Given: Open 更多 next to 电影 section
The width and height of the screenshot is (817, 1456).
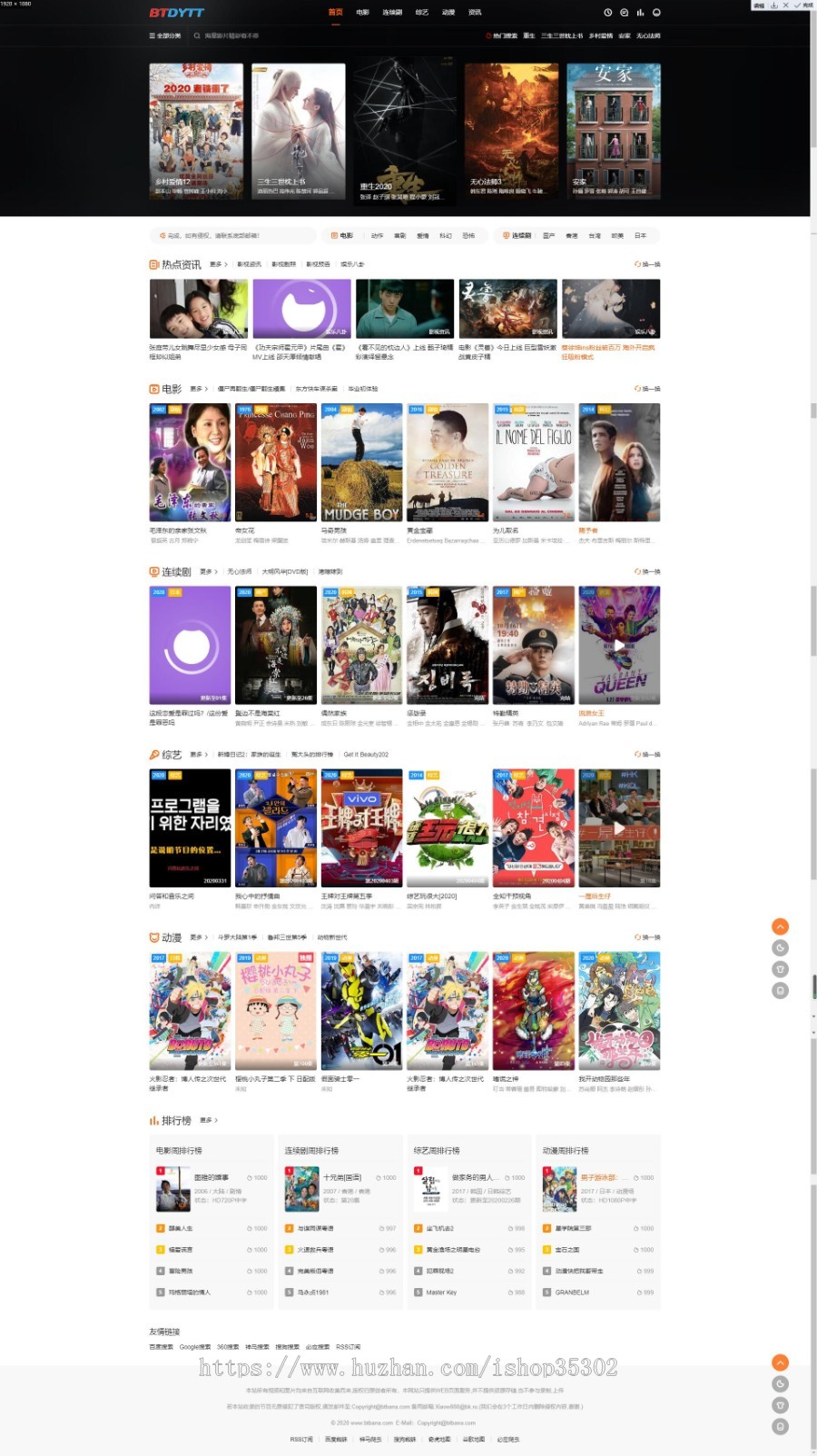Looking at the screenshot, I should (197, 389).
